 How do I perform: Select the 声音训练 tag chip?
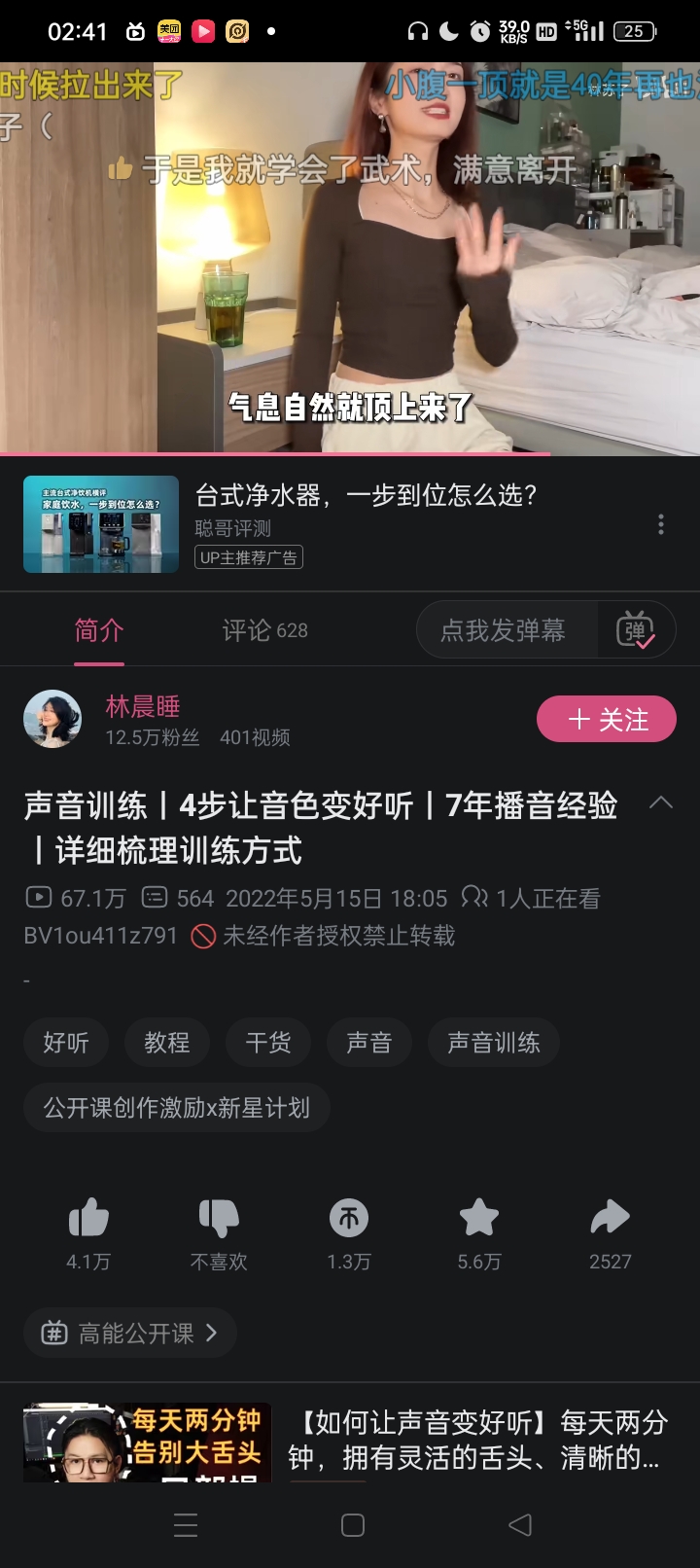pos(493,1043)
